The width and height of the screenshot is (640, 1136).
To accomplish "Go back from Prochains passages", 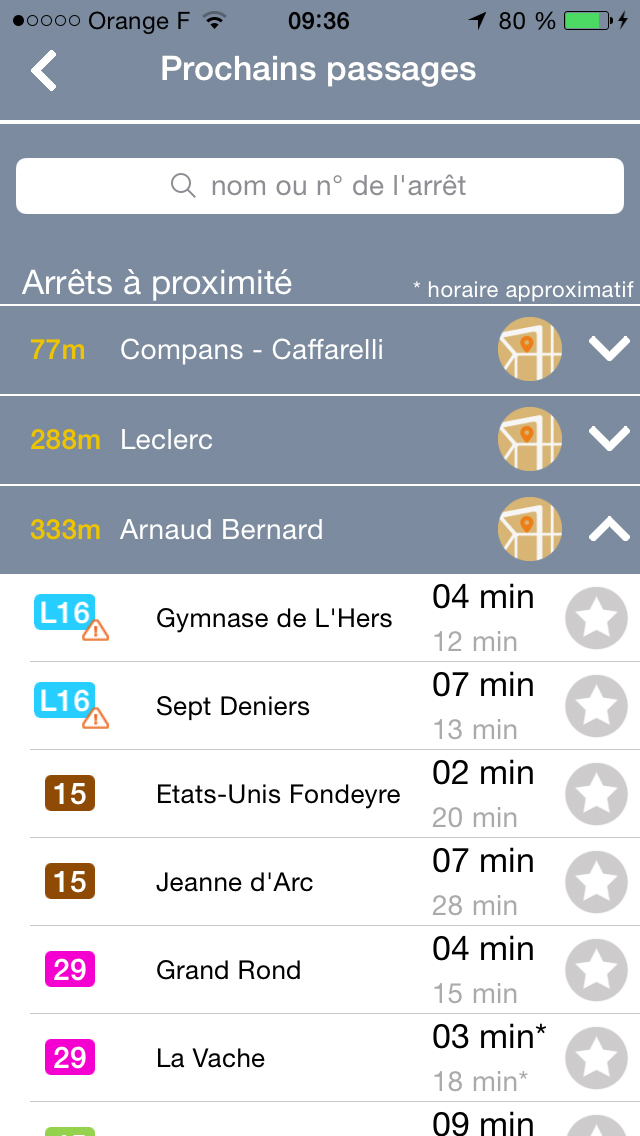I will pyautogui.click(x=43, y=70).
